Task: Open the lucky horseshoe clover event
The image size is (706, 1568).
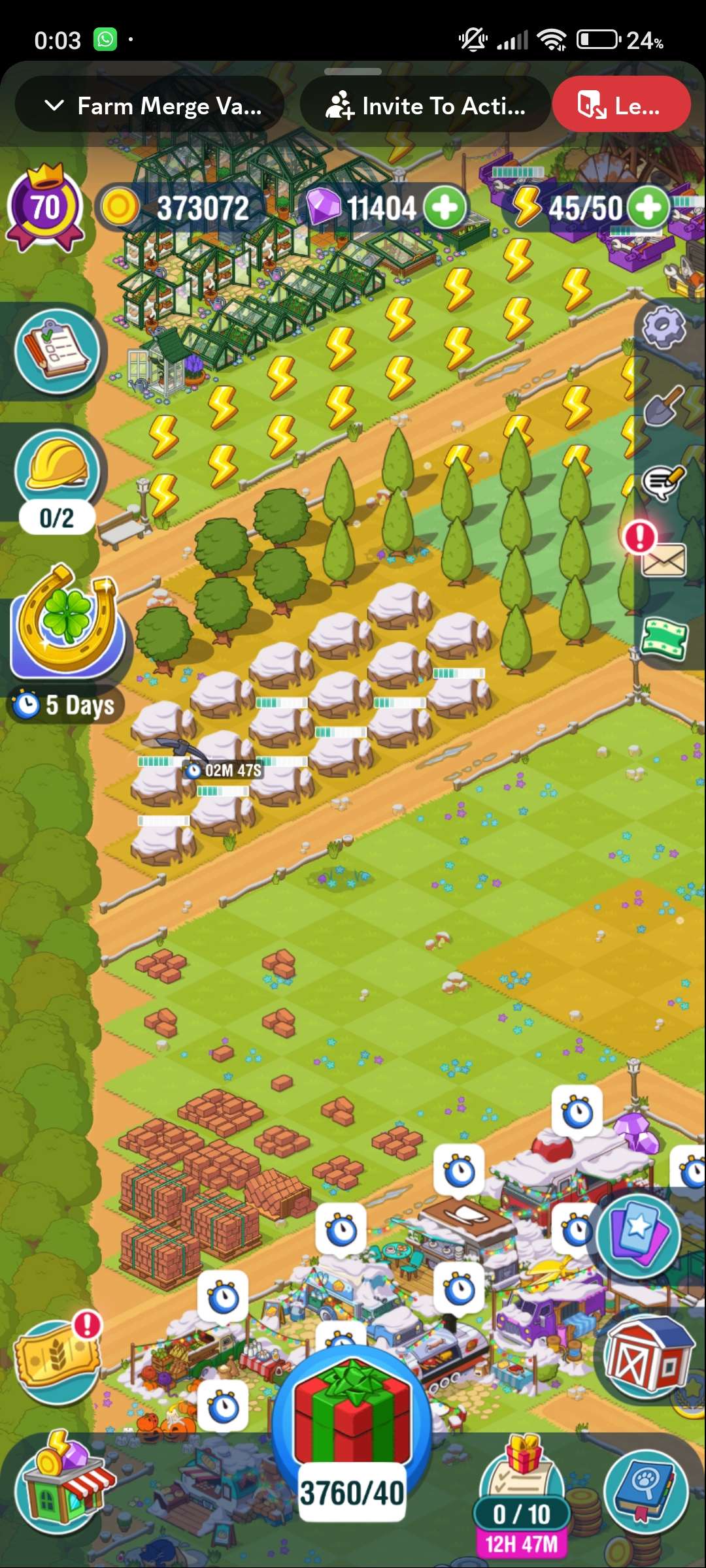Action: [65, 621]
